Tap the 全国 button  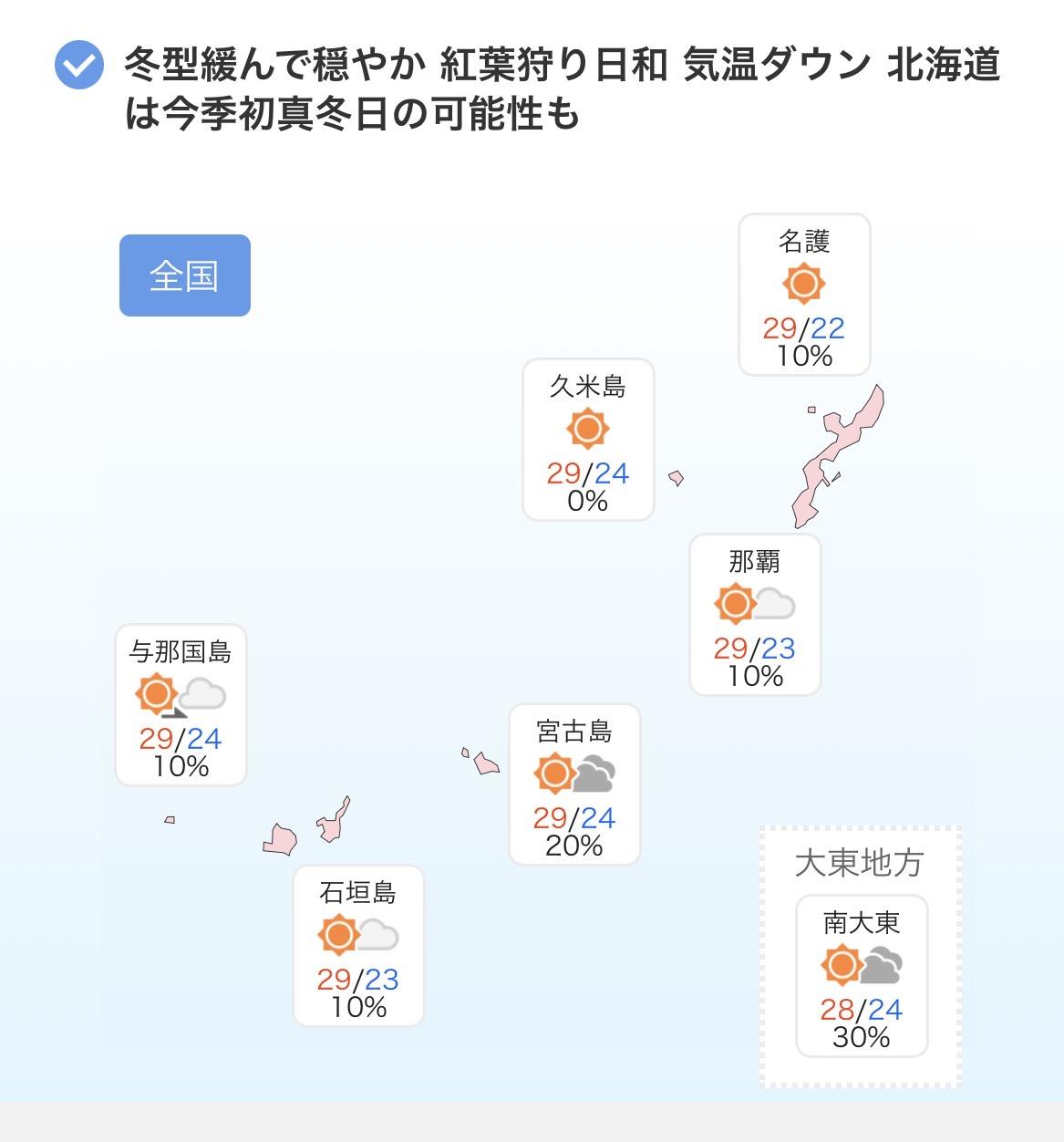click(184, 275)
